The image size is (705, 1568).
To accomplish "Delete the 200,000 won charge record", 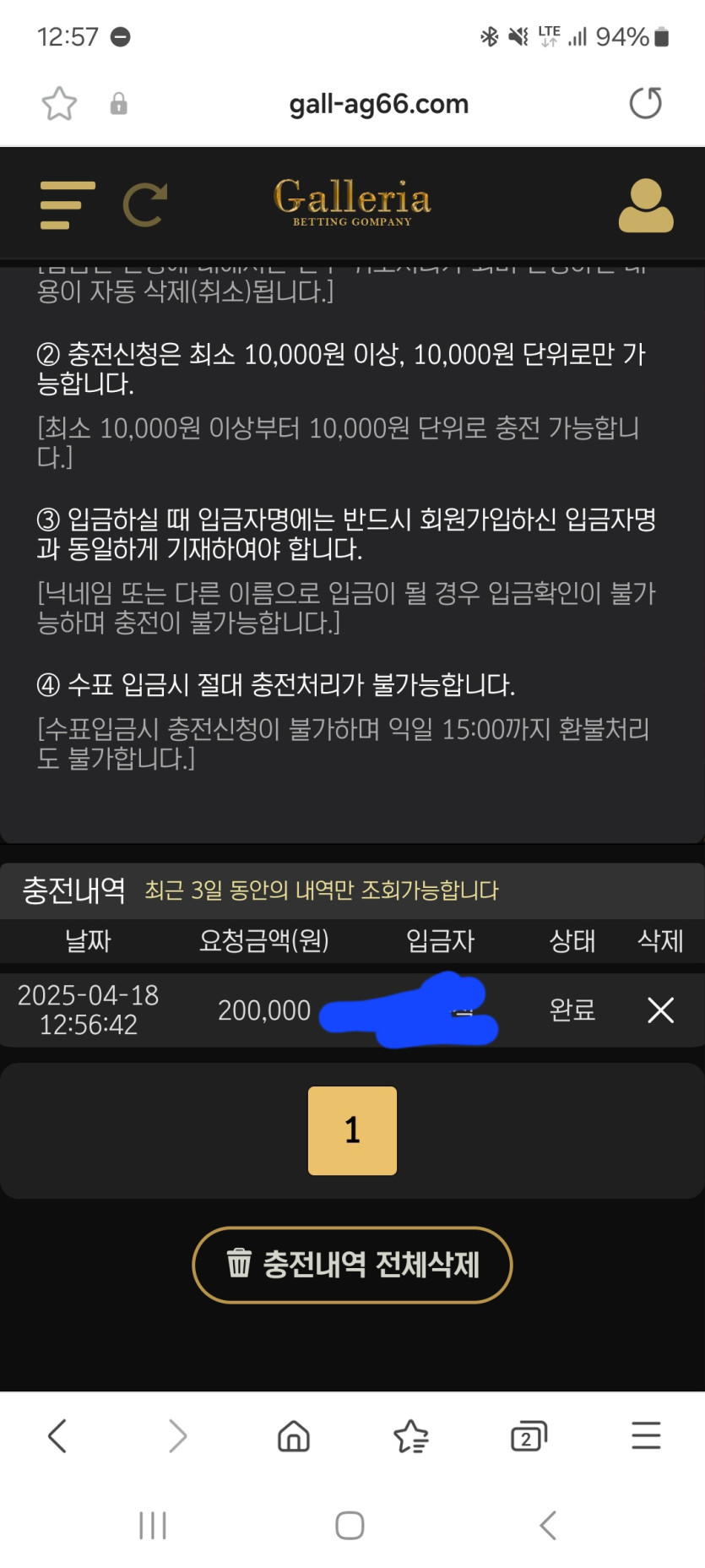I will 660,1010.
